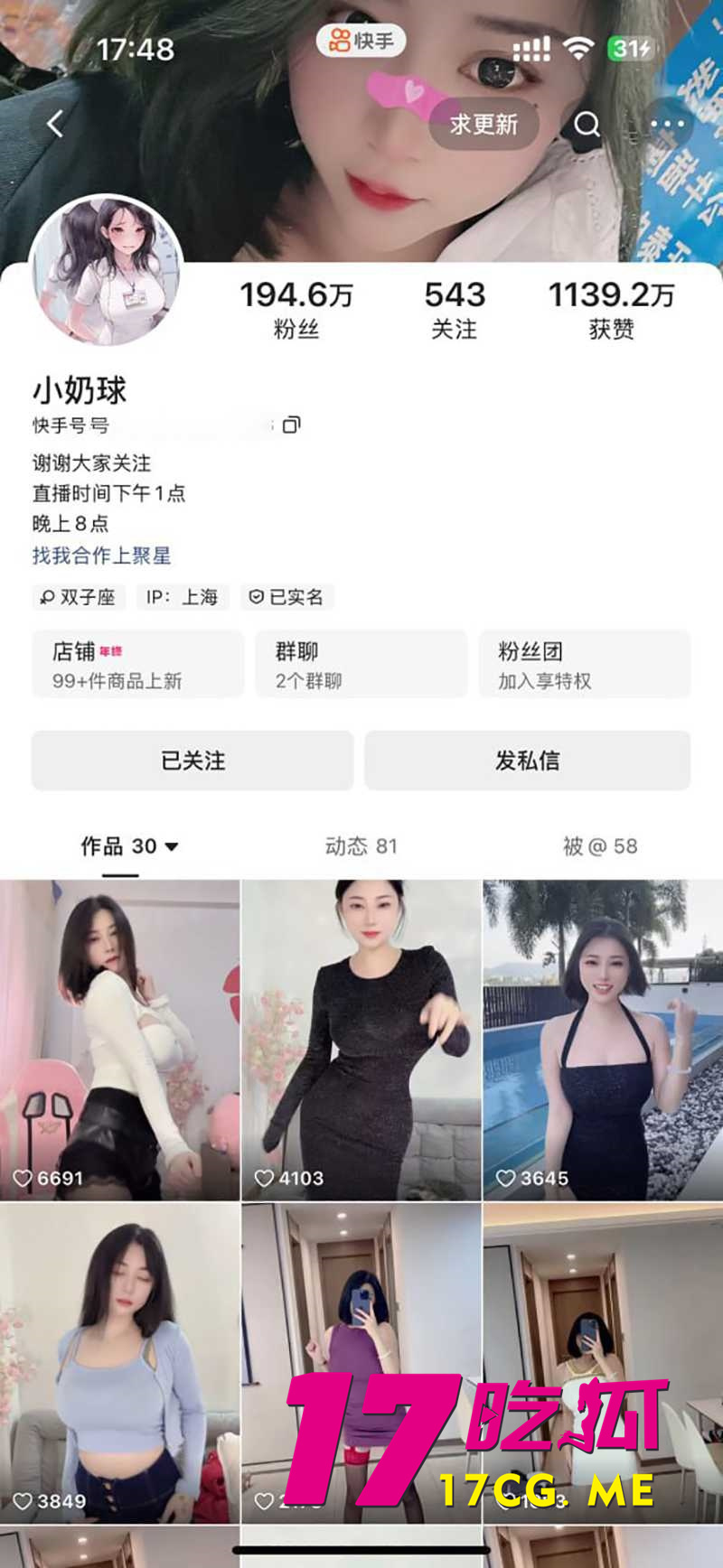This screenshot has height=1568, width=723.
Task: Copy the 快手号 with the copy icon
Action: point(290,423)
